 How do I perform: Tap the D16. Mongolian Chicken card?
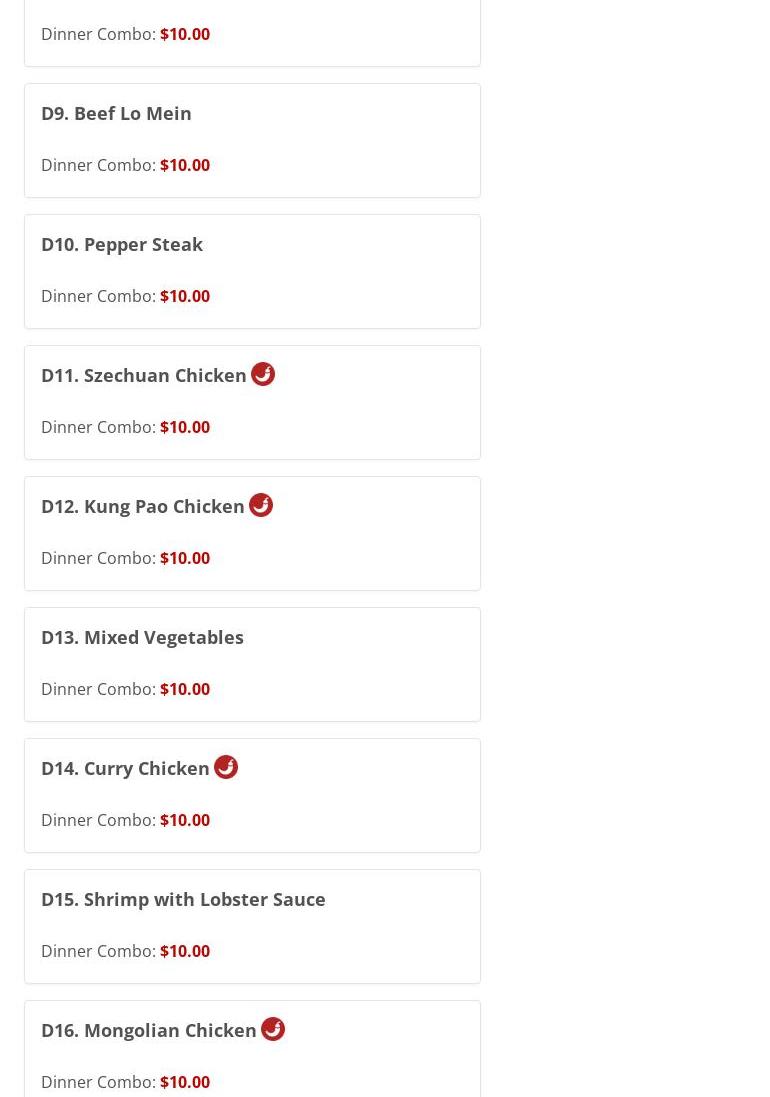click(252, 1050)
